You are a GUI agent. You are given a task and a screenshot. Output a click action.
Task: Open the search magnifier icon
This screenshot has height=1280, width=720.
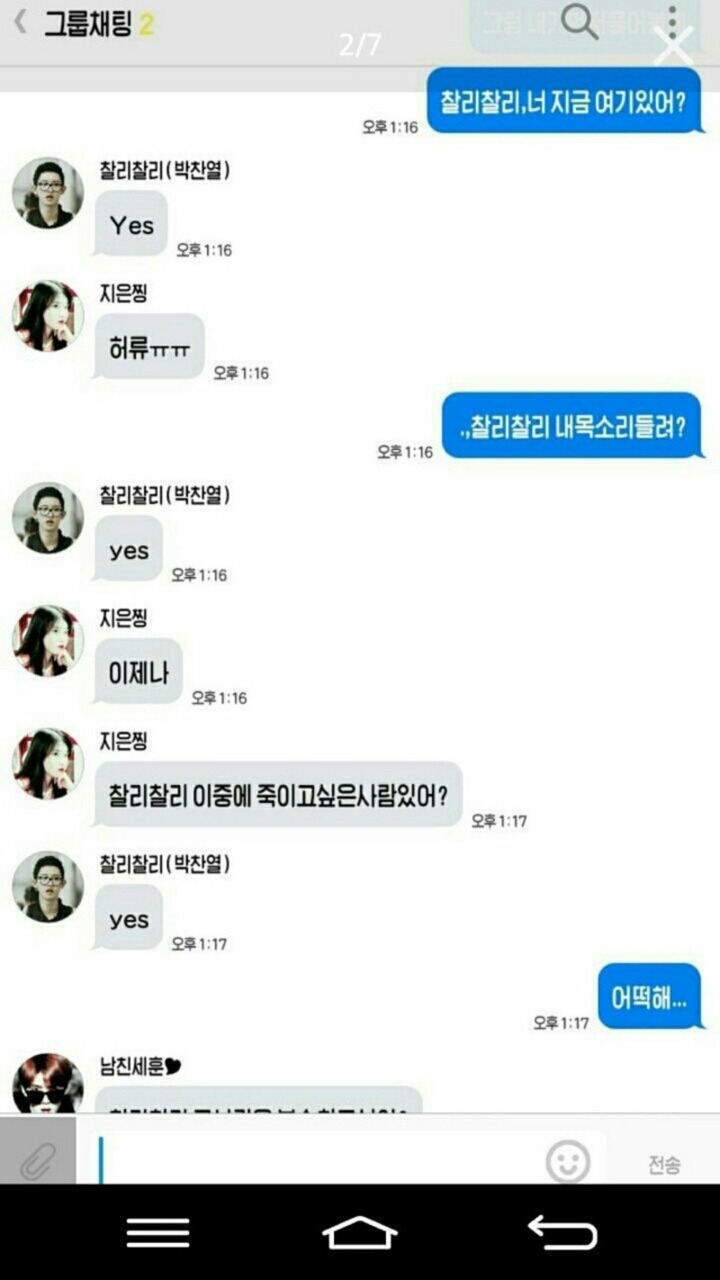point(580,23)
